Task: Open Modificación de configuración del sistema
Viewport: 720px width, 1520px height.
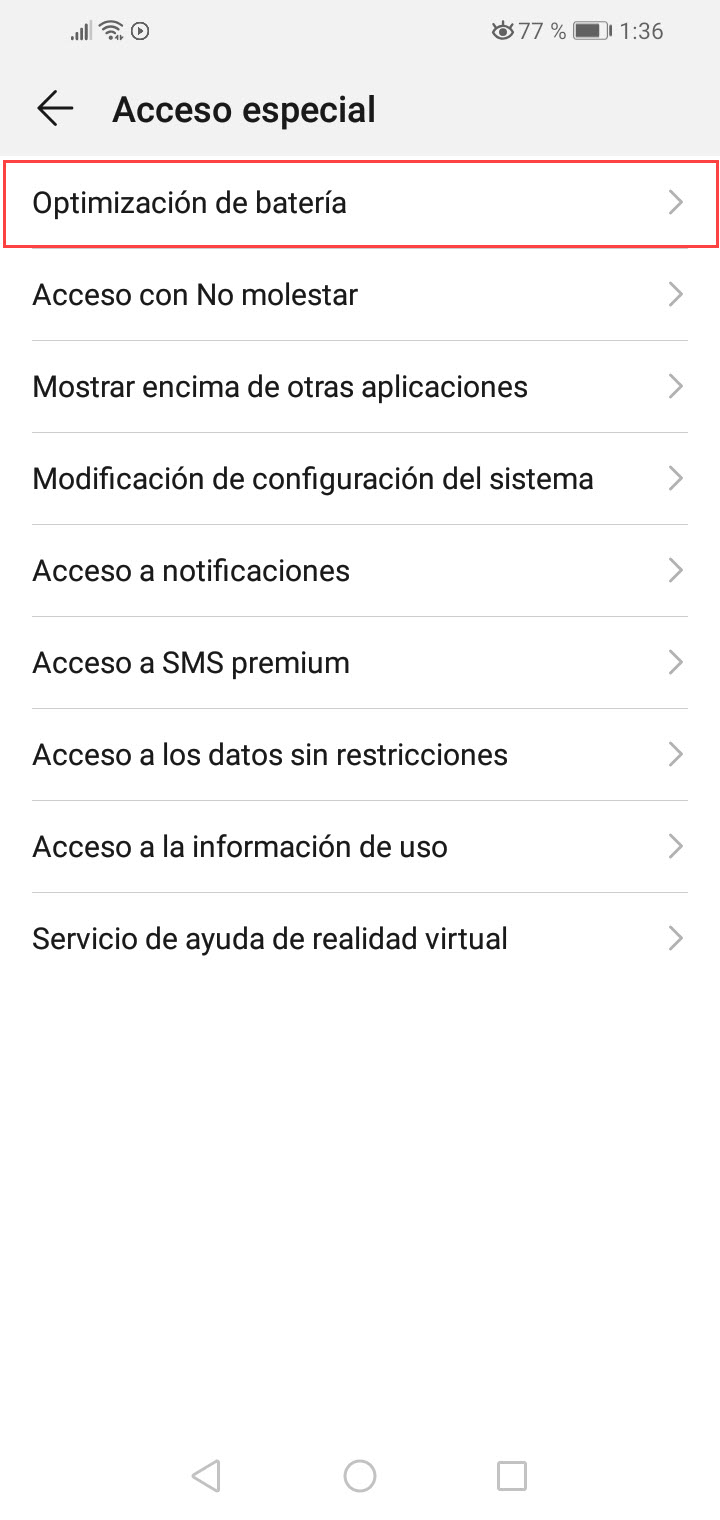Action: coord(360,479)
